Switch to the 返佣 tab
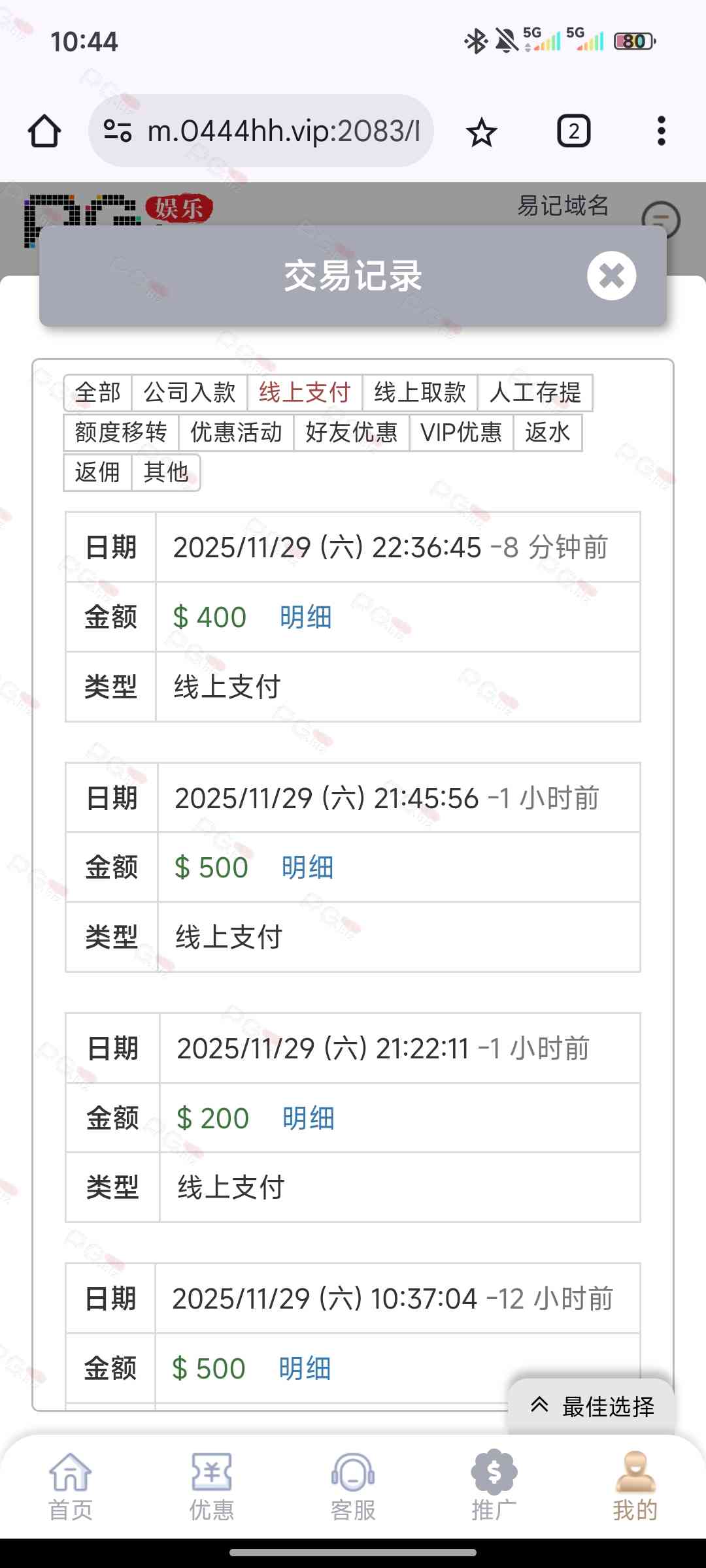 (x=98, y=472)
